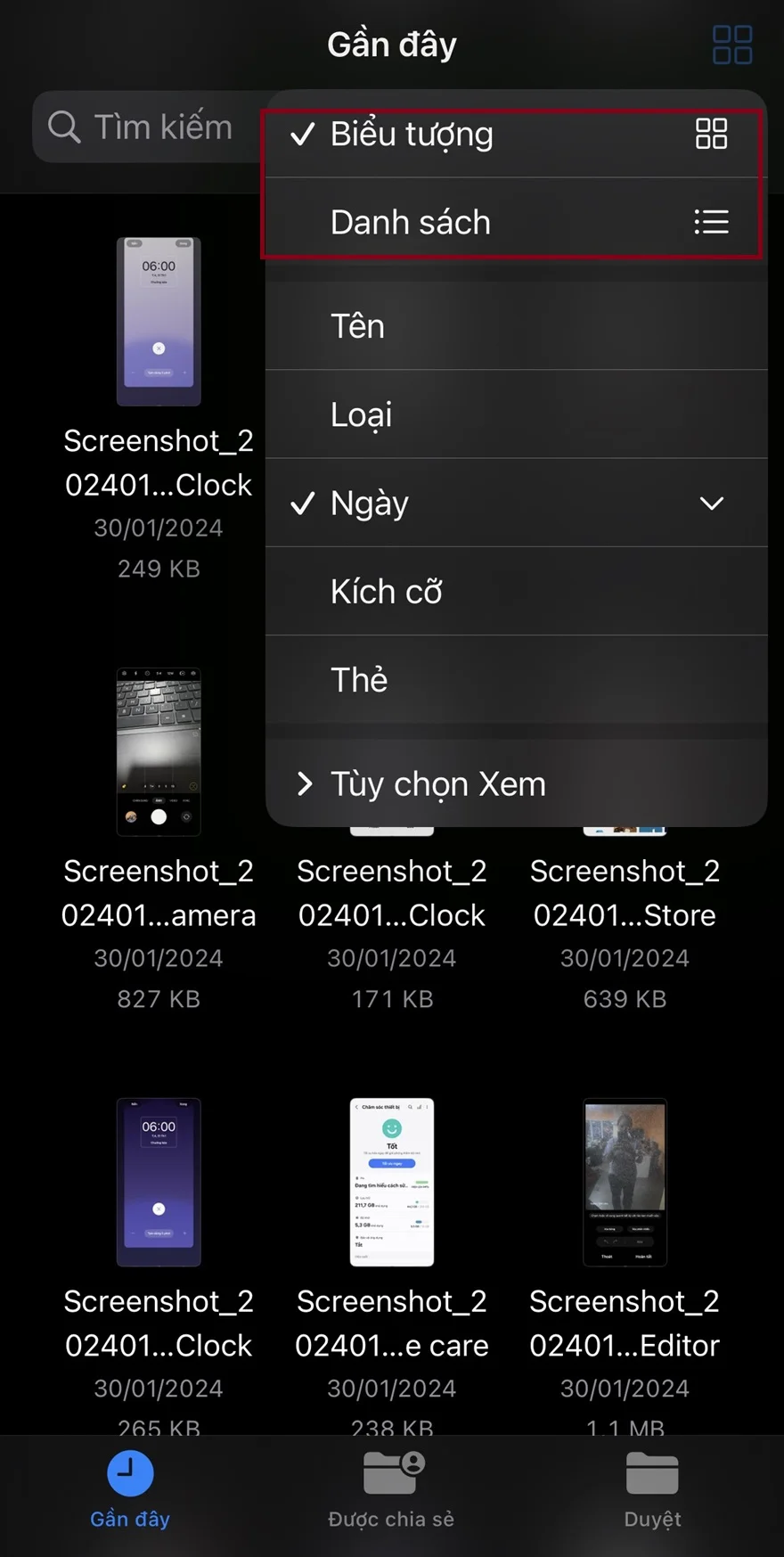Screen dimensions: 784x1557
Task: Tap the search magnifier icon
Action: coord(63,127)
